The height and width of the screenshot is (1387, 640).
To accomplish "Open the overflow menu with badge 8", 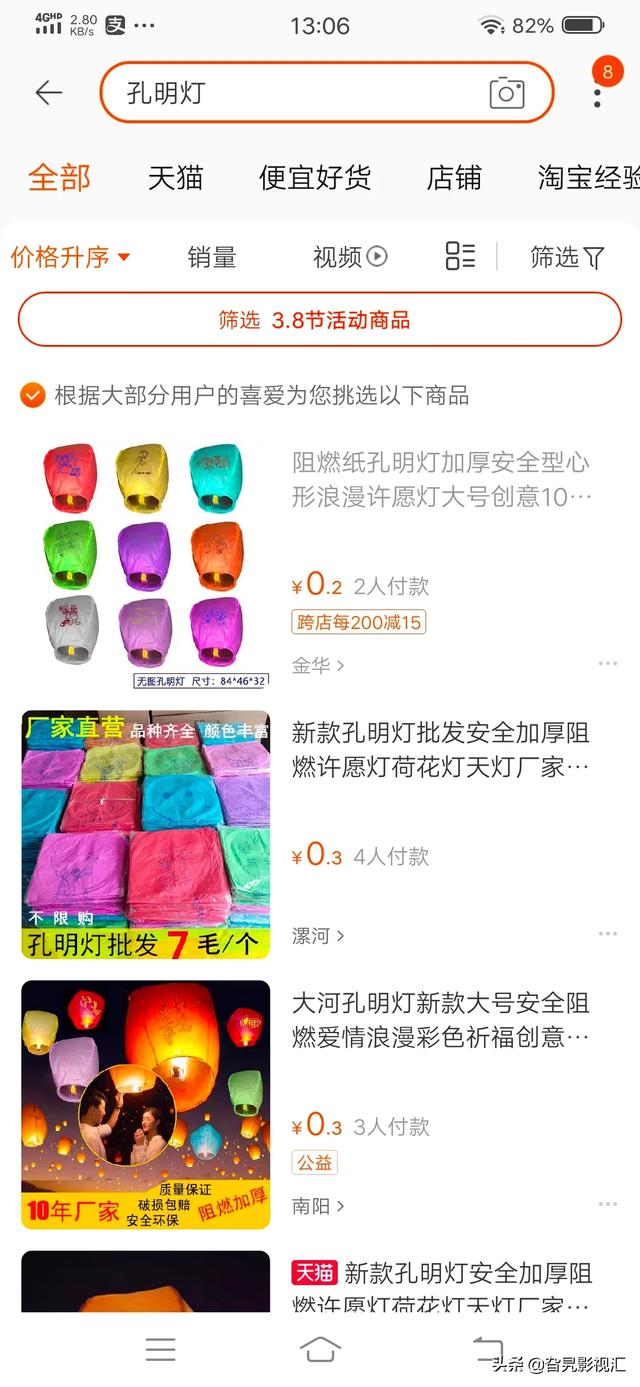I will click(597, 93).
